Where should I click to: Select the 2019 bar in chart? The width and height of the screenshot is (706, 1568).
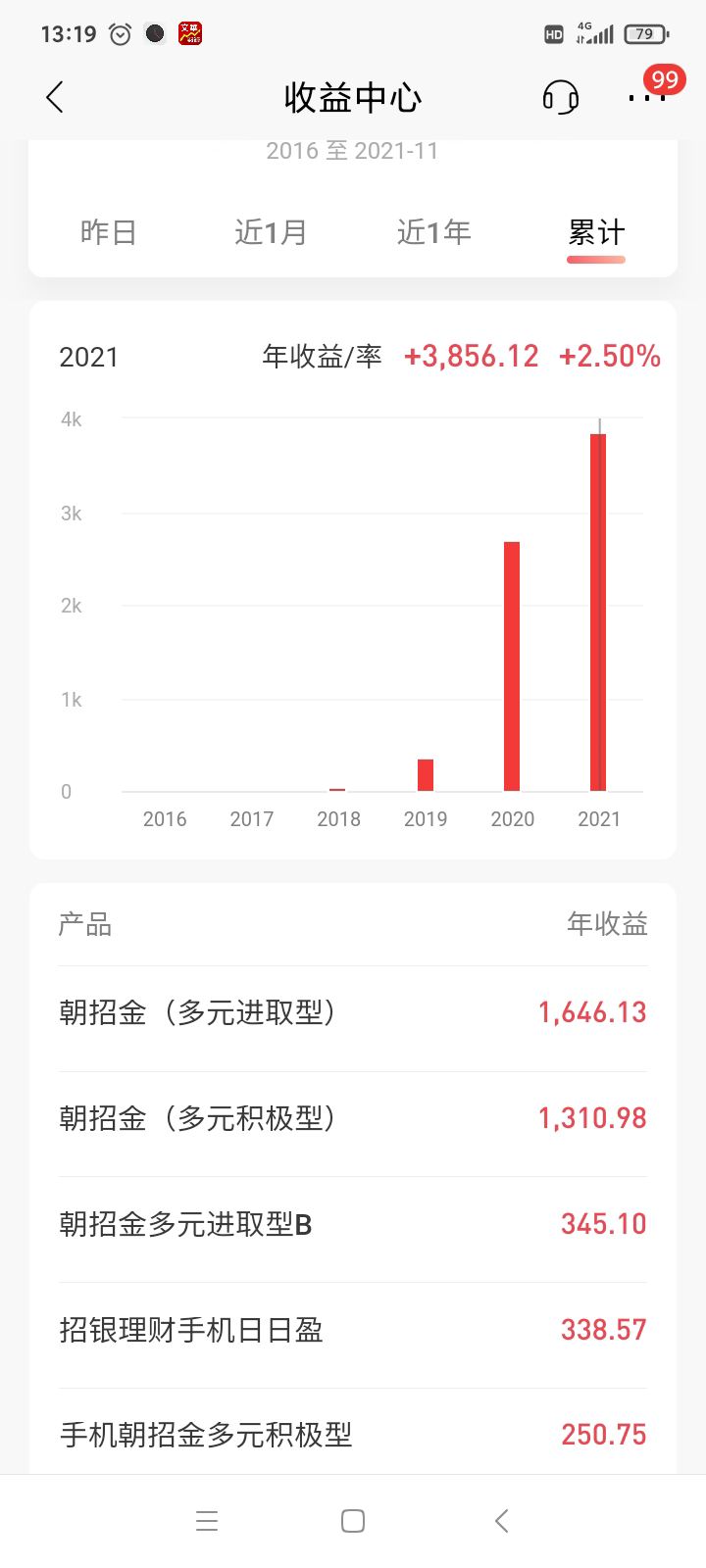[426, 774]
